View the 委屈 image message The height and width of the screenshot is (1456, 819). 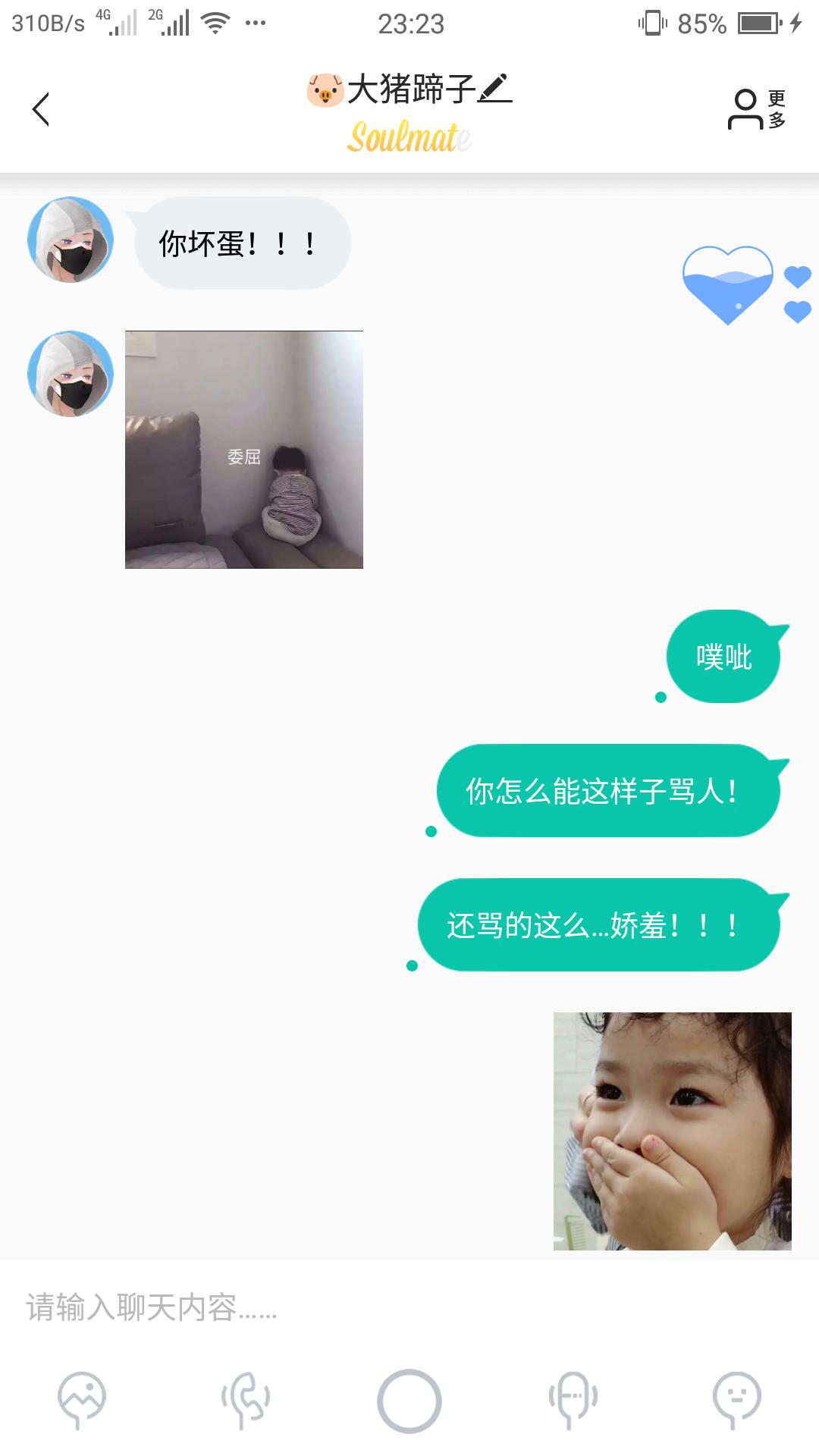[x=244, y=450]
